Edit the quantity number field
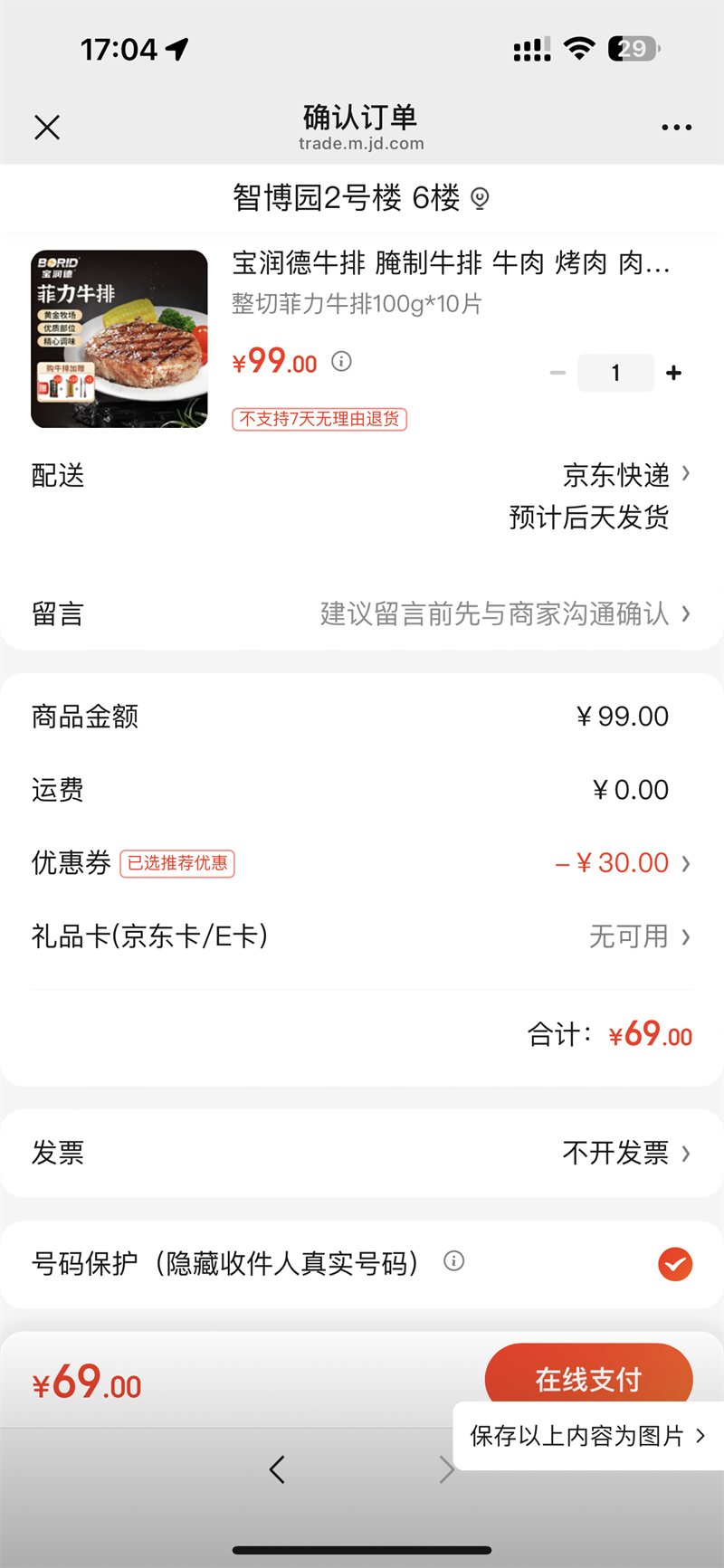 [615, 373]
